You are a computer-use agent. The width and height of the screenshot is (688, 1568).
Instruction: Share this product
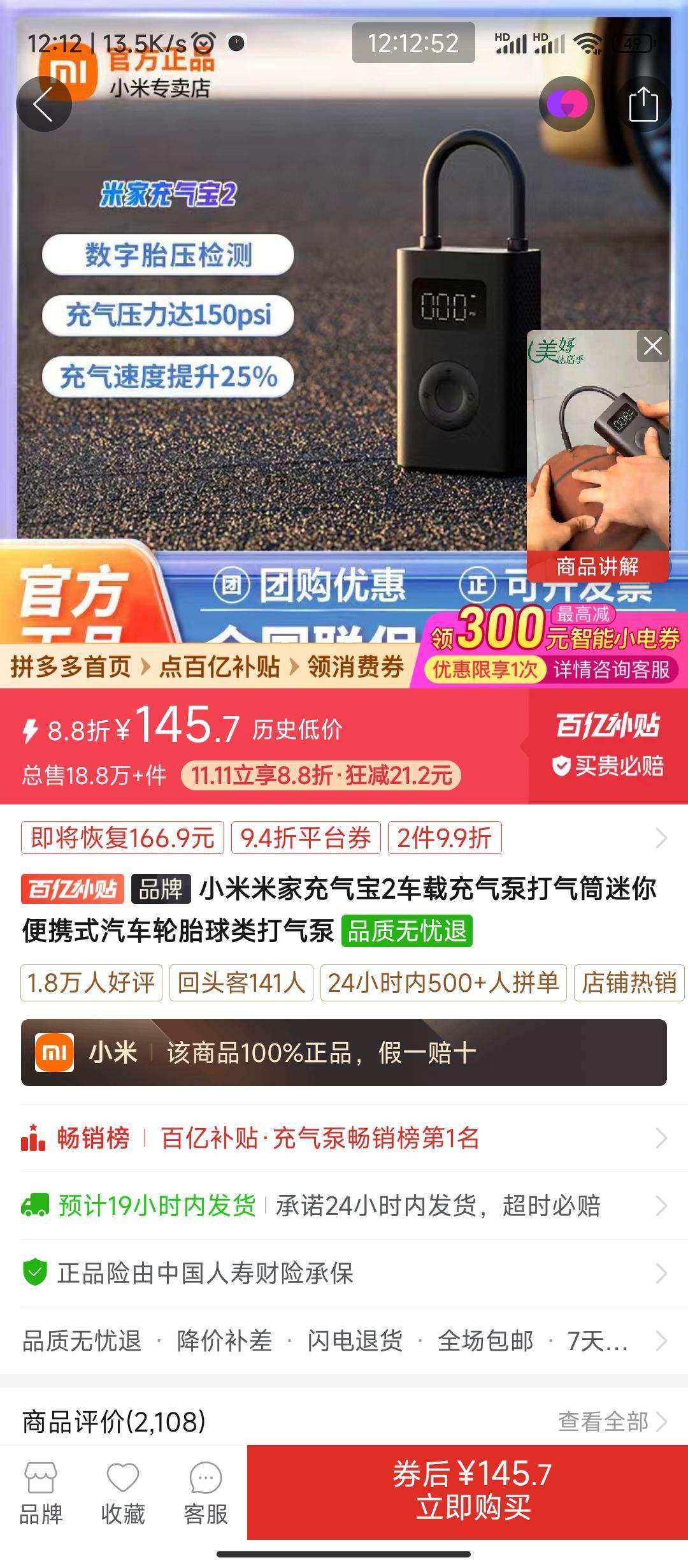643,104
